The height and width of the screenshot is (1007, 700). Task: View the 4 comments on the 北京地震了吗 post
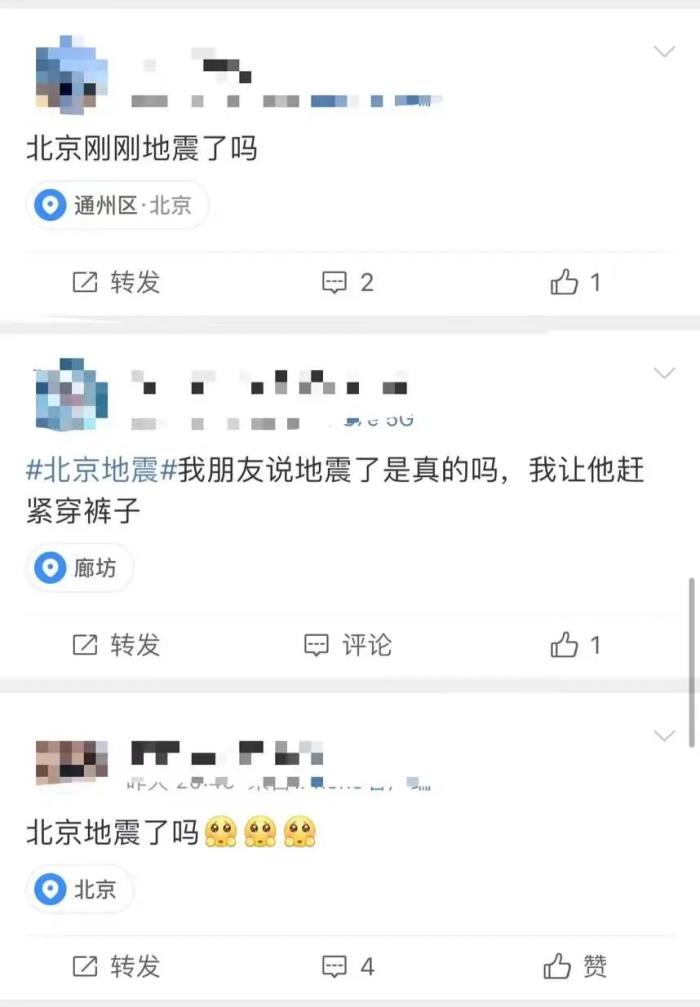pyautogui.click(x=347, y=966)
